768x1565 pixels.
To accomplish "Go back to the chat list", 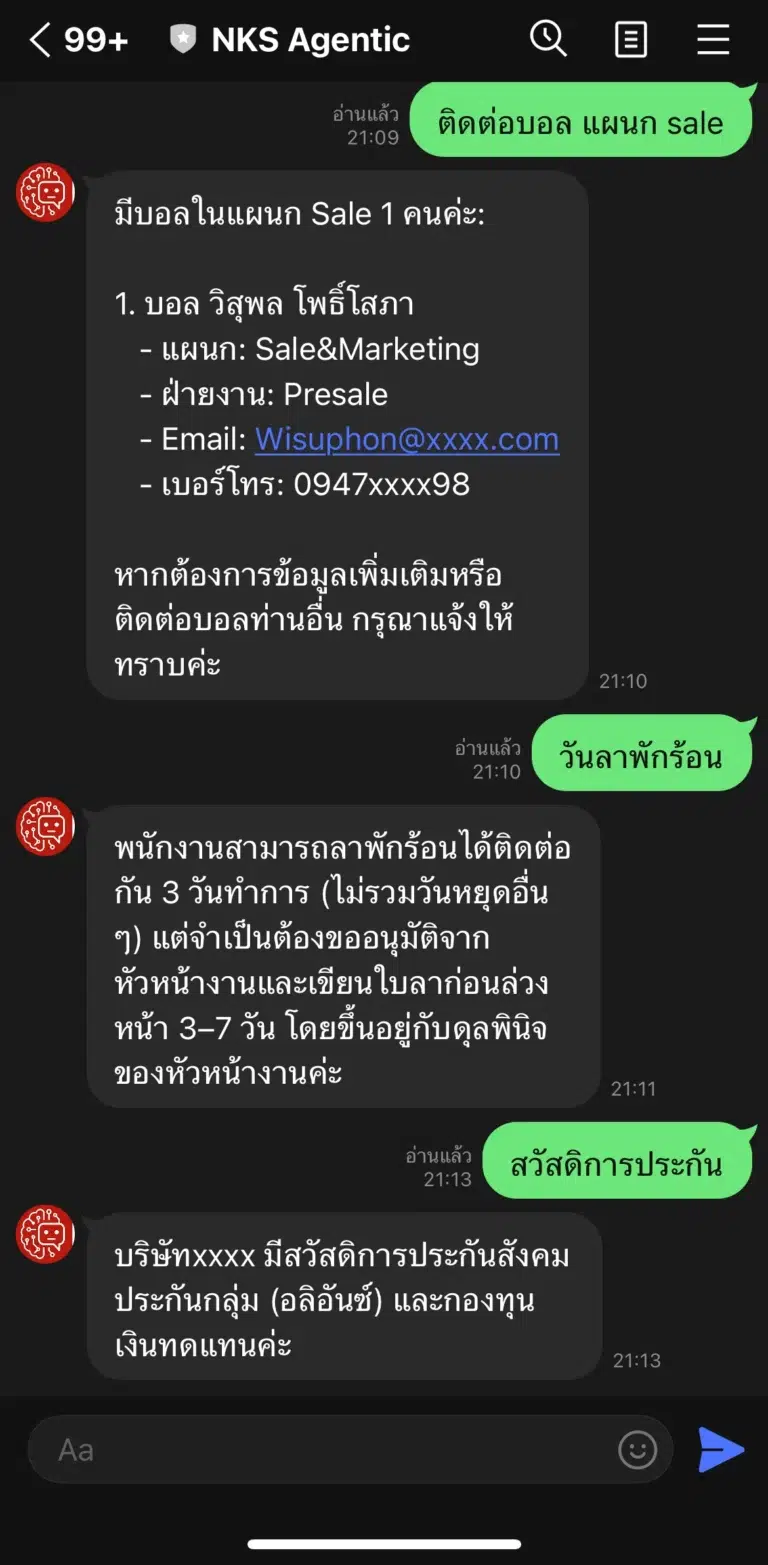I will pyautogui.click(x=40, y=41).
